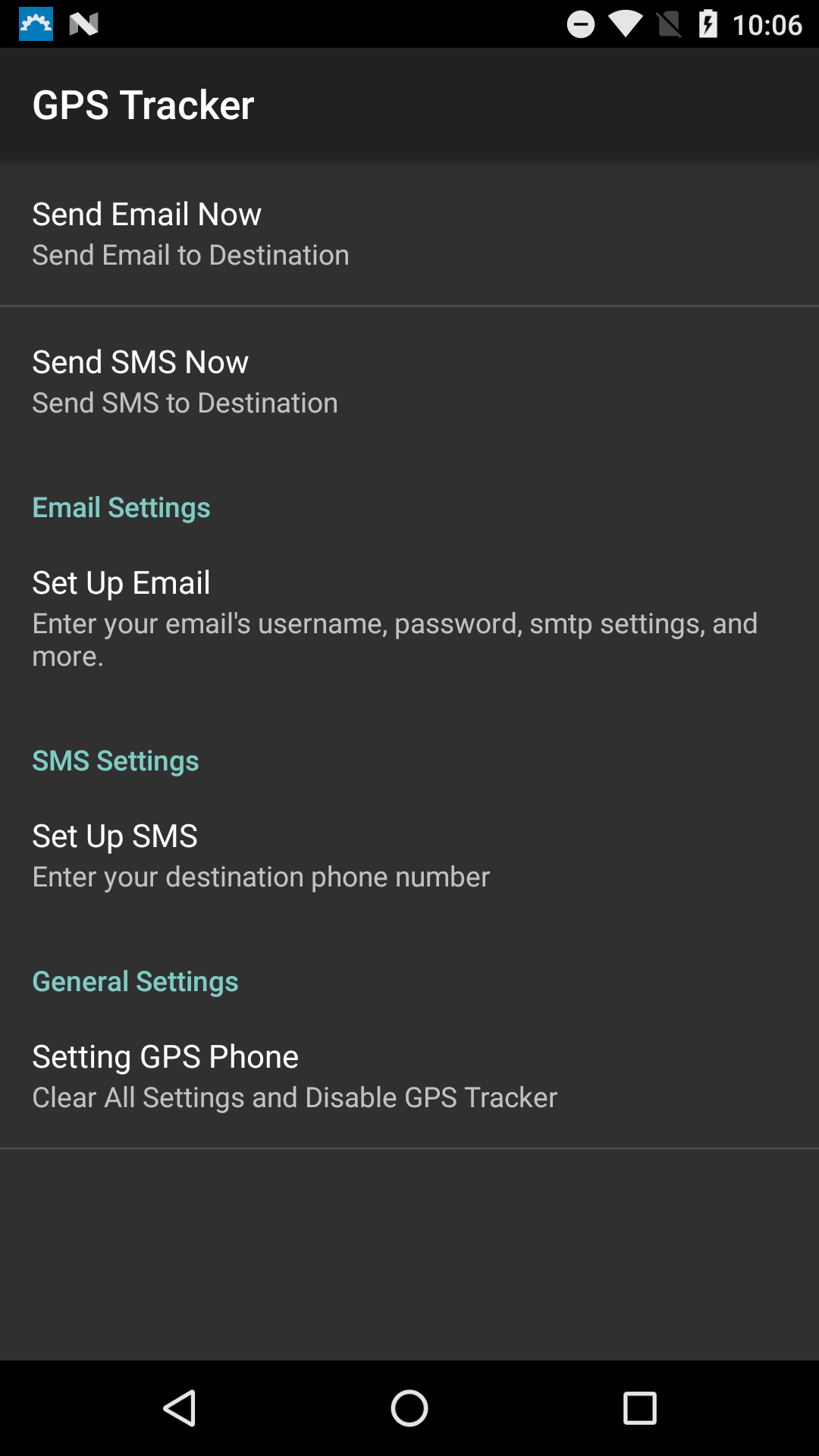Tap the N notification icon
819x1456 pixels.
click(85, 24)
